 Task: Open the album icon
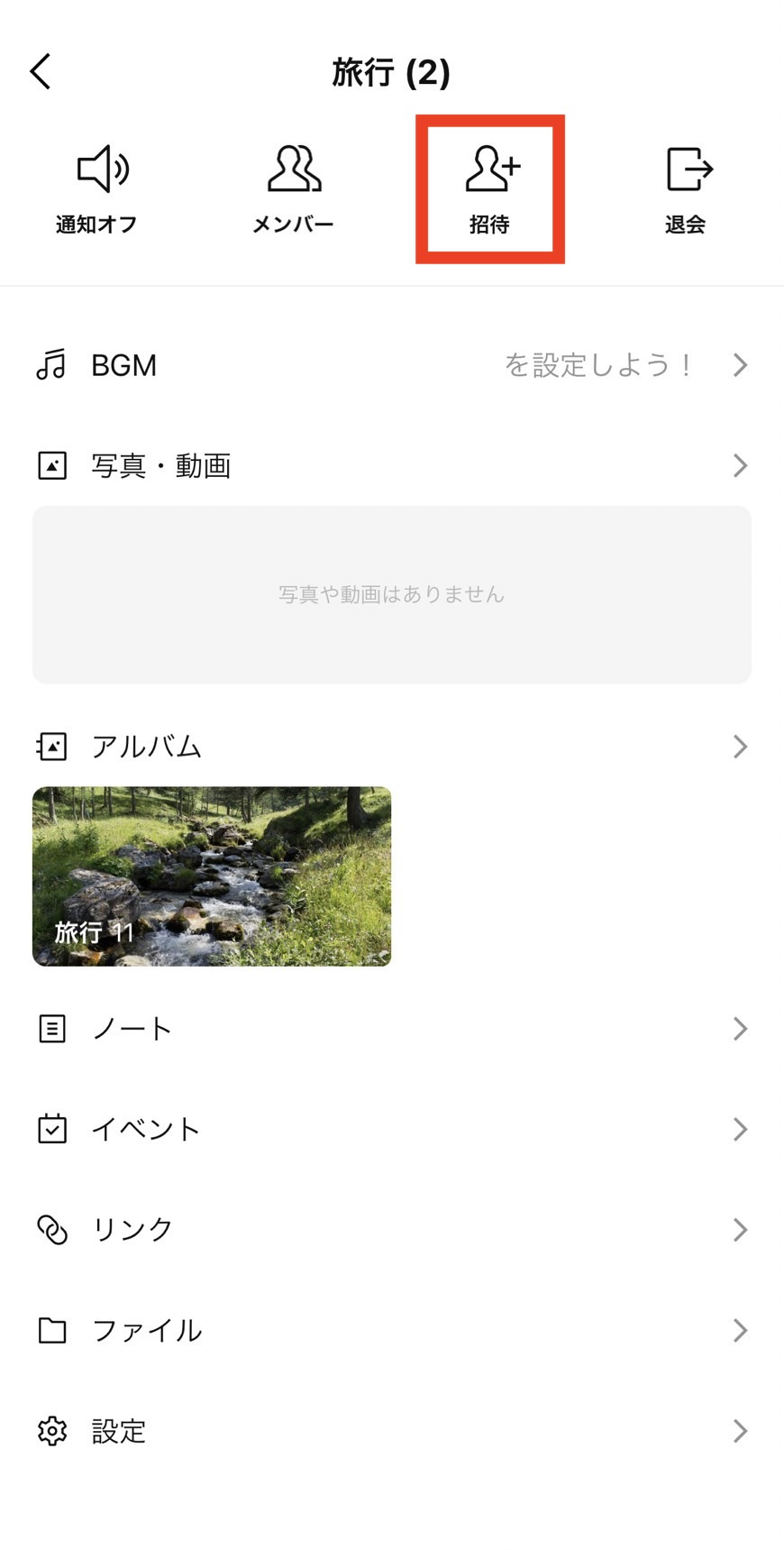click(x=52, y=746)
